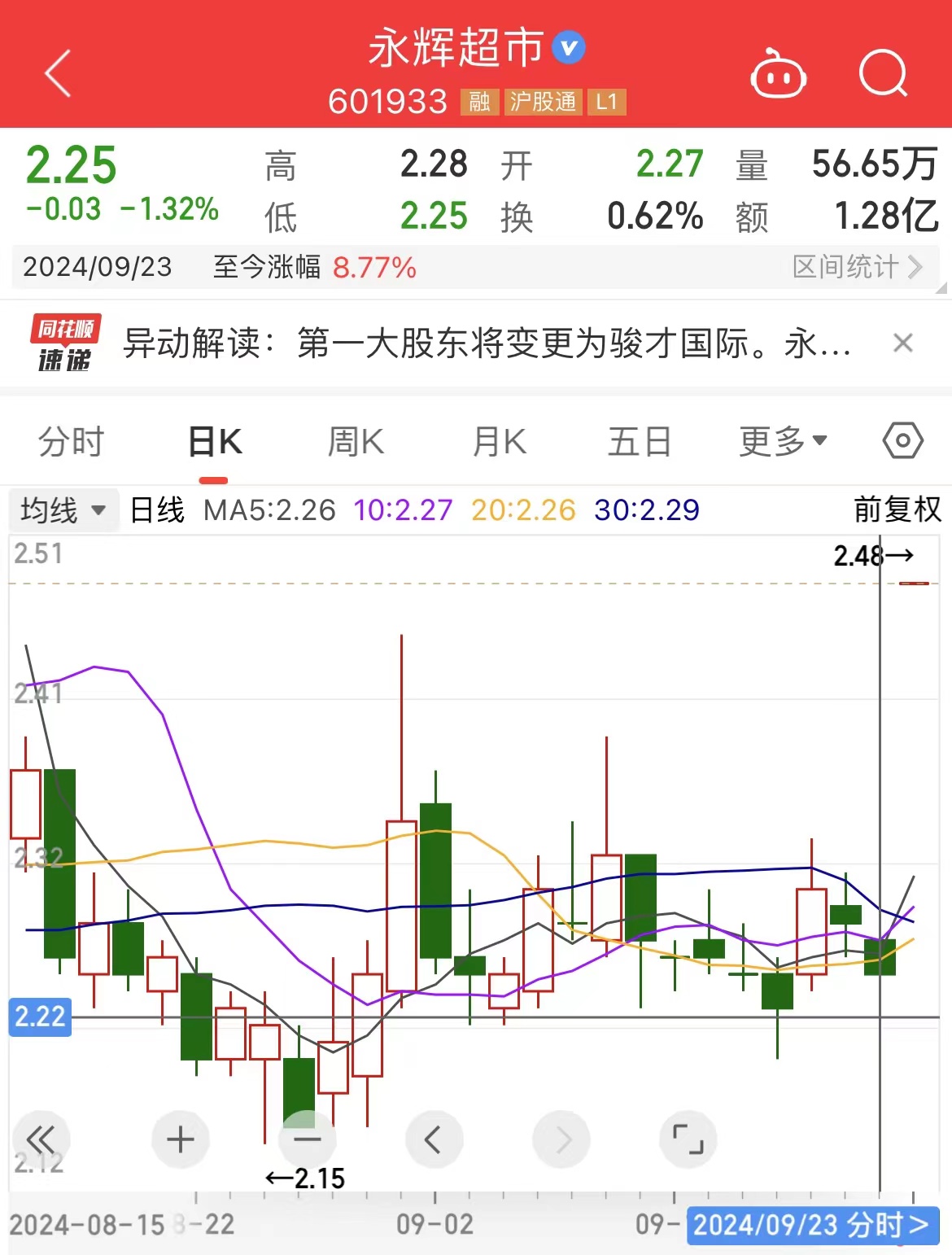The height and width of the screenshot is (1255, 952).
Task: Open the 均线 indicator dropdown
Action: (63, 510)
